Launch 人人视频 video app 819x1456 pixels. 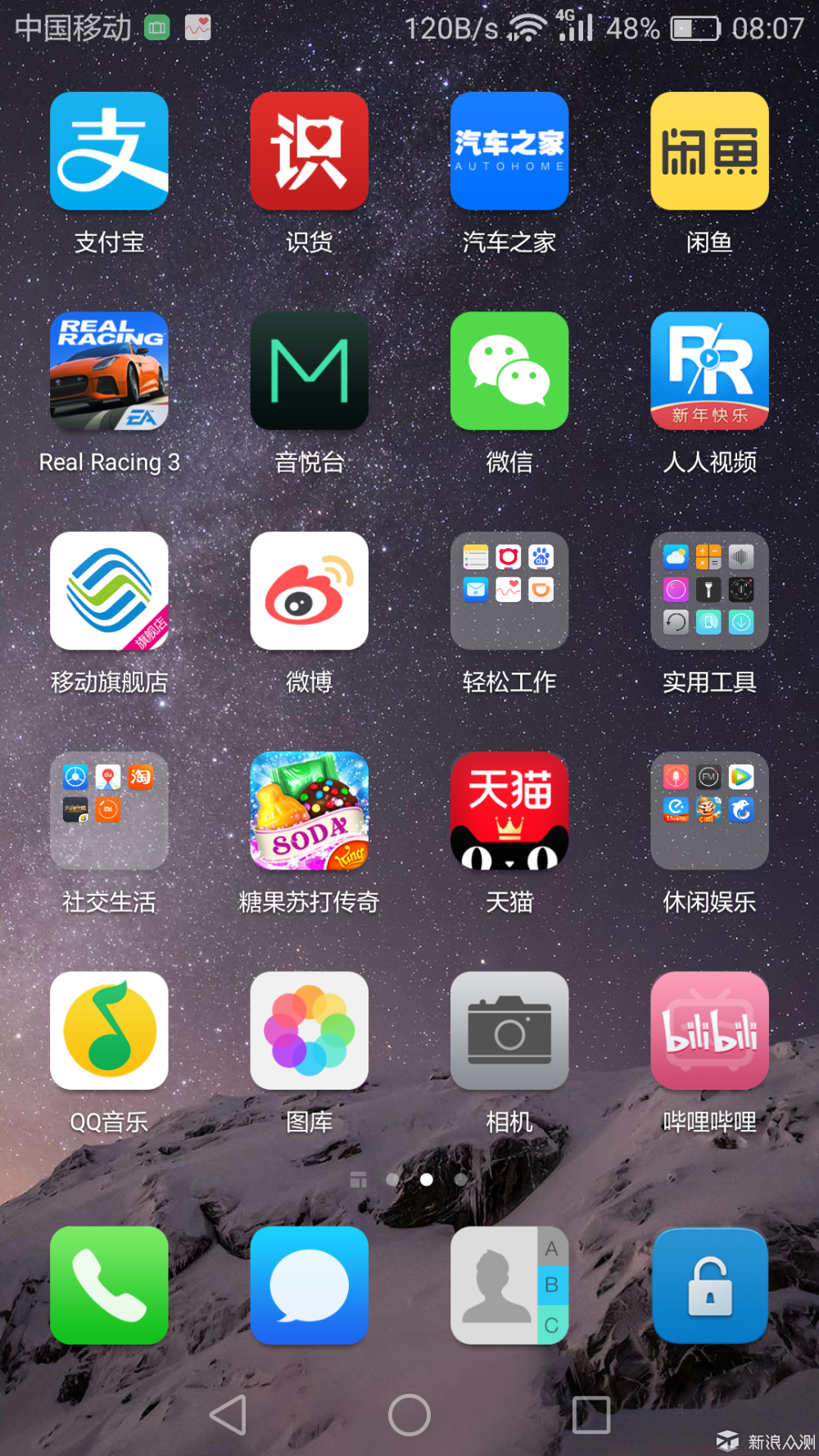click(x=709, y=370)
